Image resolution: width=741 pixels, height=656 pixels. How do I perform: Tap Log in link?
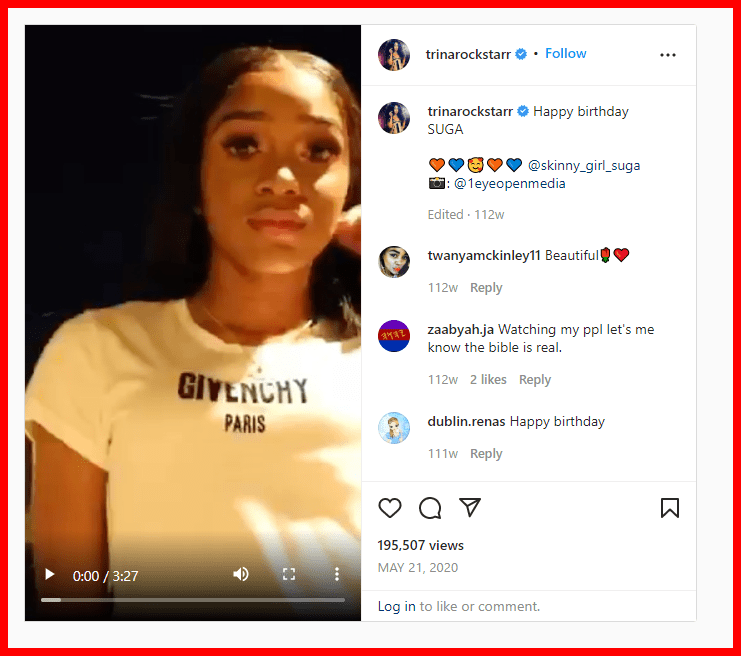pyautogui.click(x=397, y=606)
